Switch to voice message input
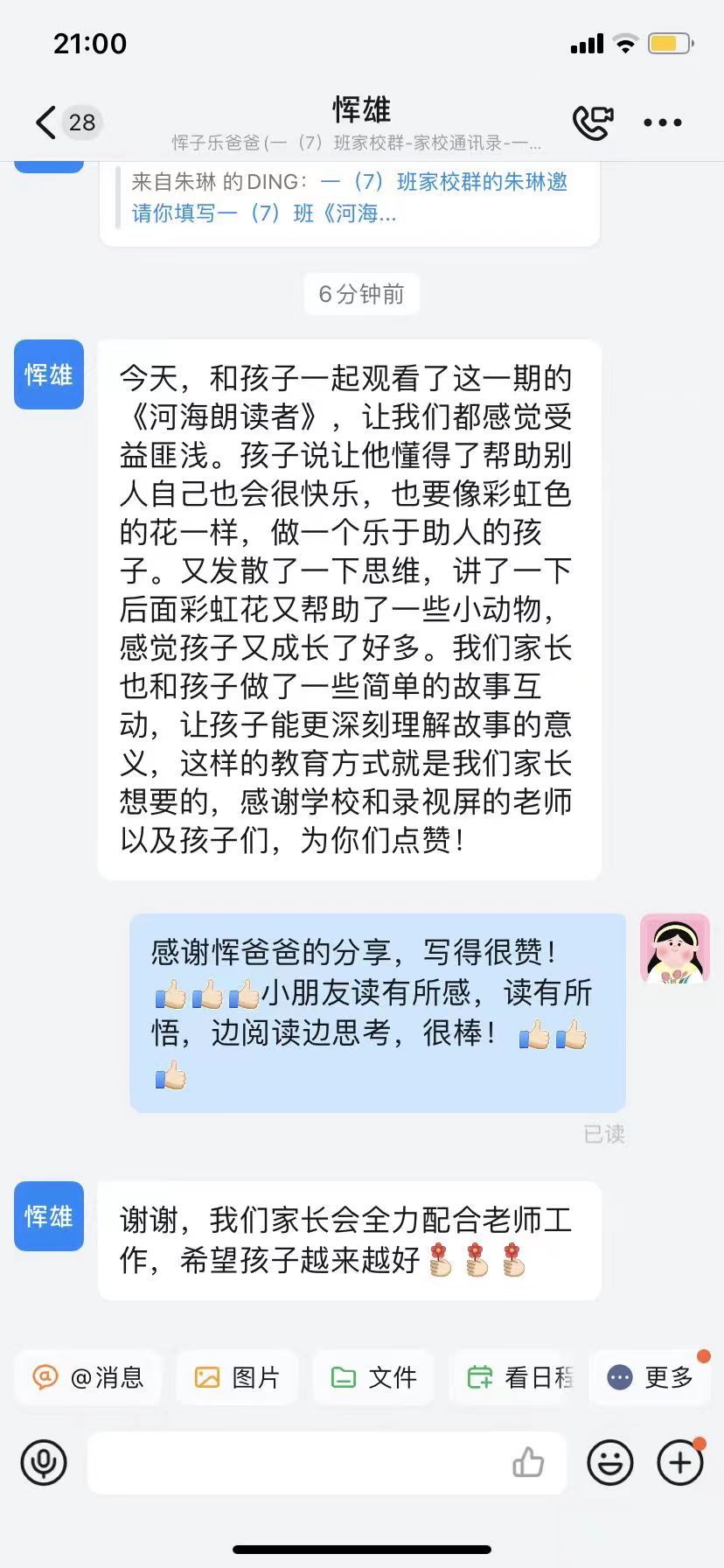724x1568 pixels. pos(44,1462)
